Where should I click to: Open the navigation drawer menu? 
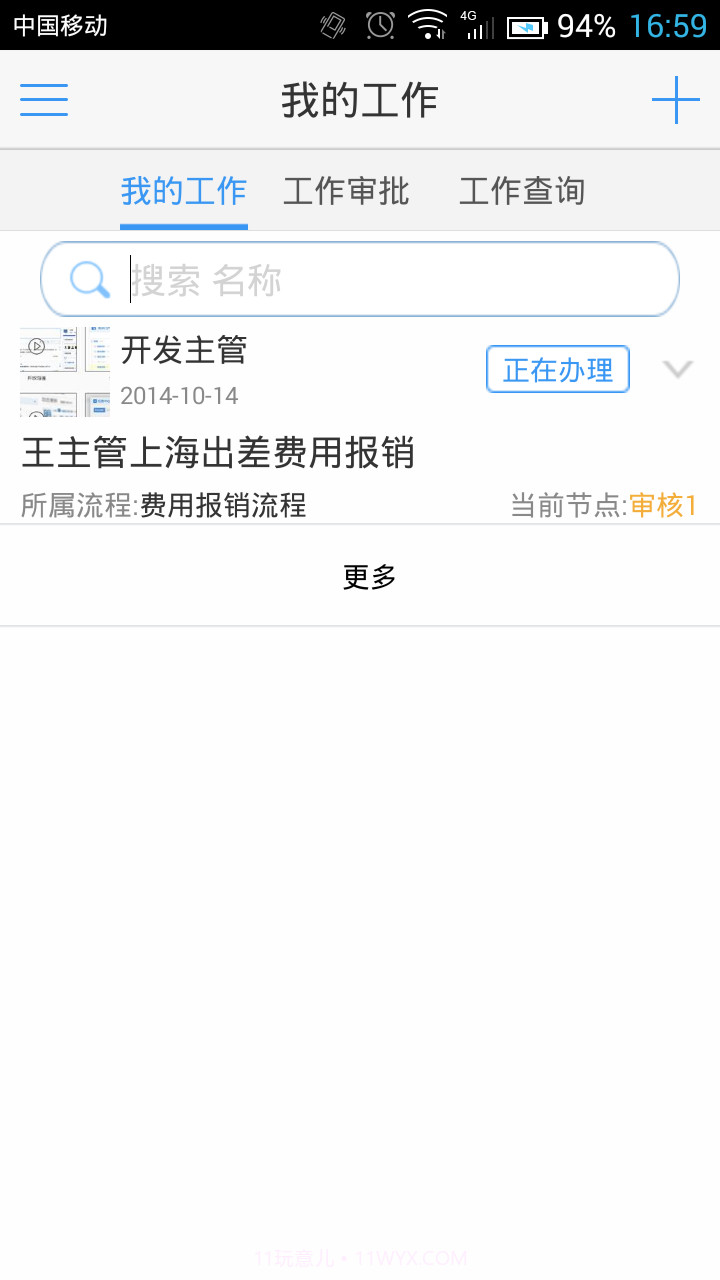click(x=43, y=99)
